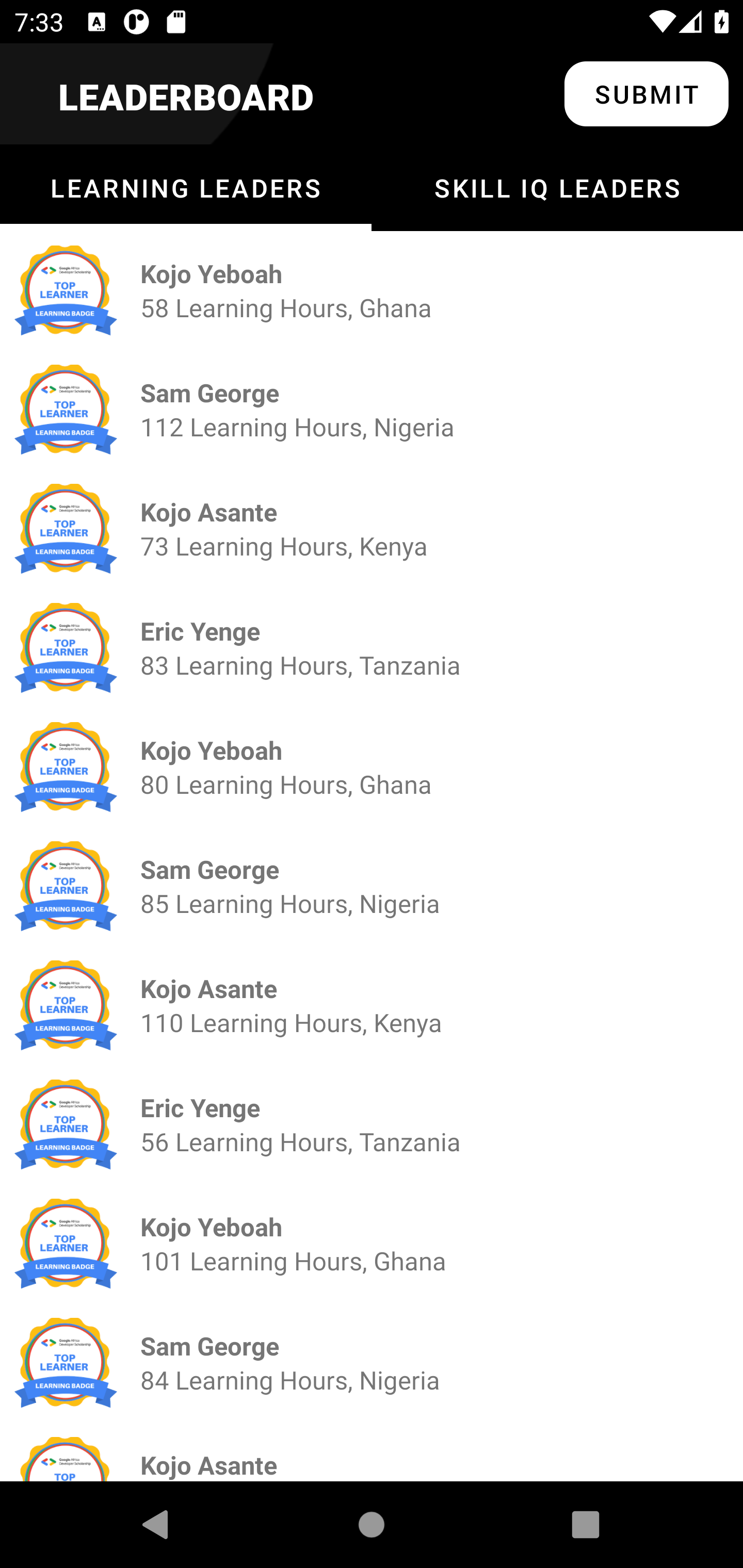
Task: View Sam George with 84 learning hours
Action: click(x=372, y=1363)
